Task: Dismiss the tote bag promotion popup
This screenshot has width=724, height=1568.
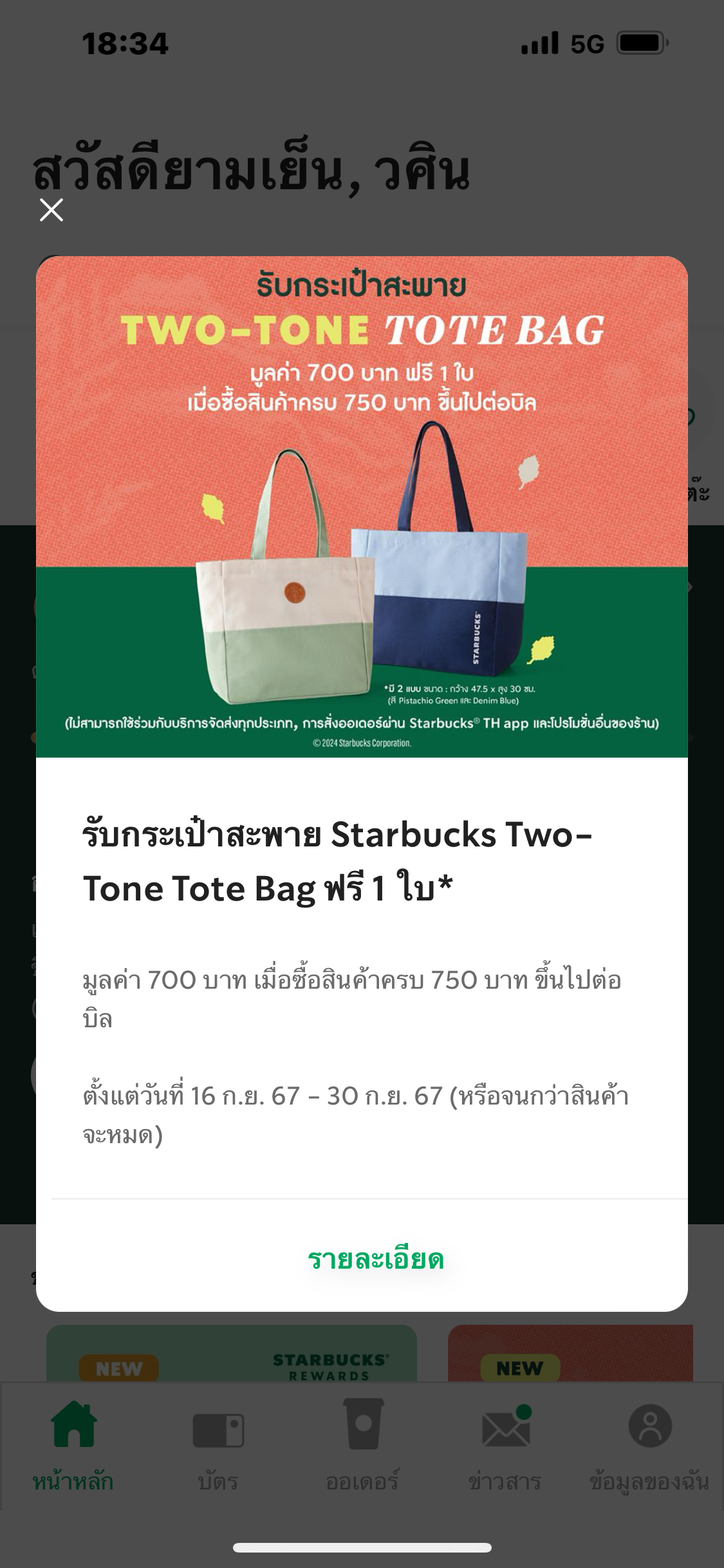Action: [x=51, y=210]
